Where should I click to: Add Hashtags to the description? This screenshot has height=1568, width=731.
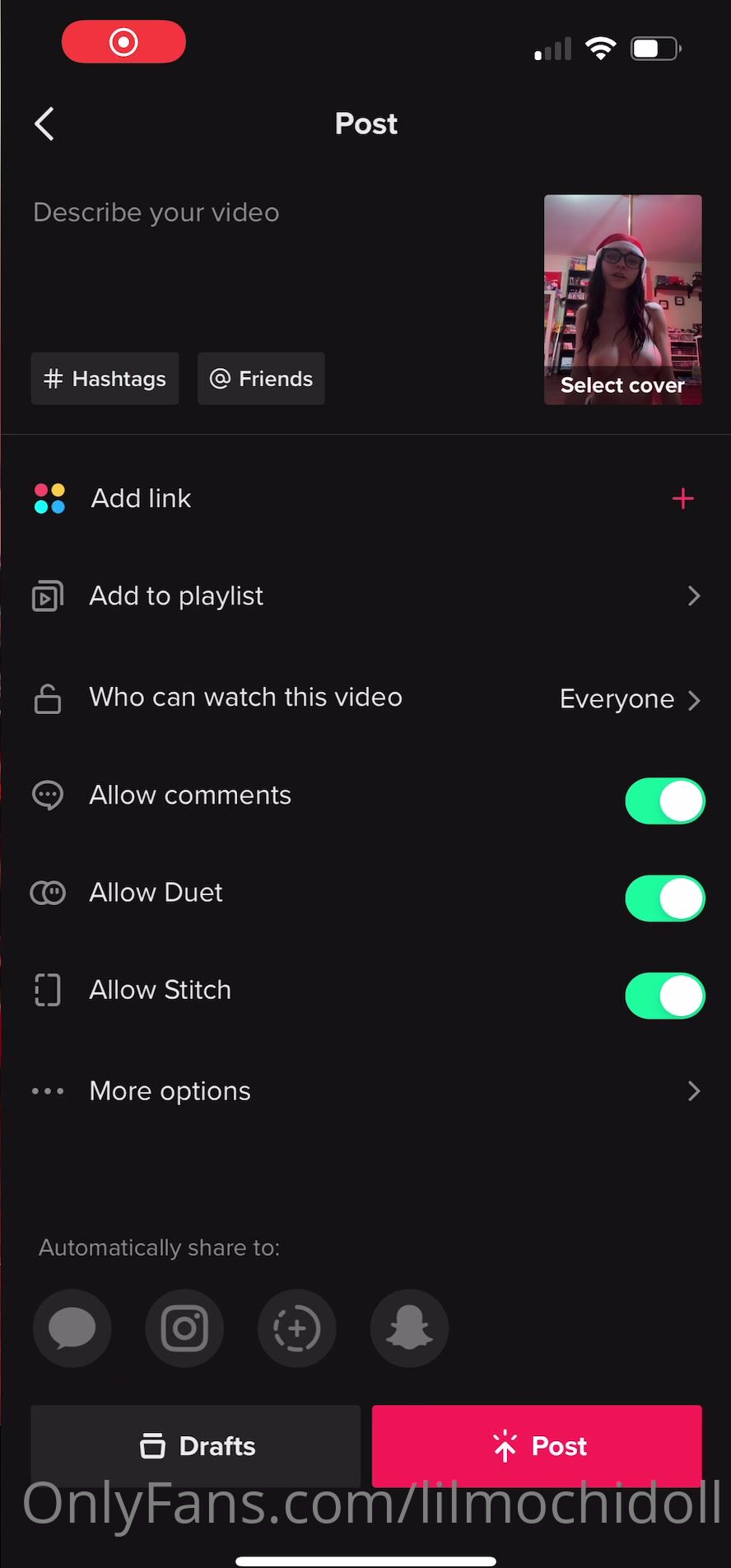pyautogui.click(x=105, y=379)
